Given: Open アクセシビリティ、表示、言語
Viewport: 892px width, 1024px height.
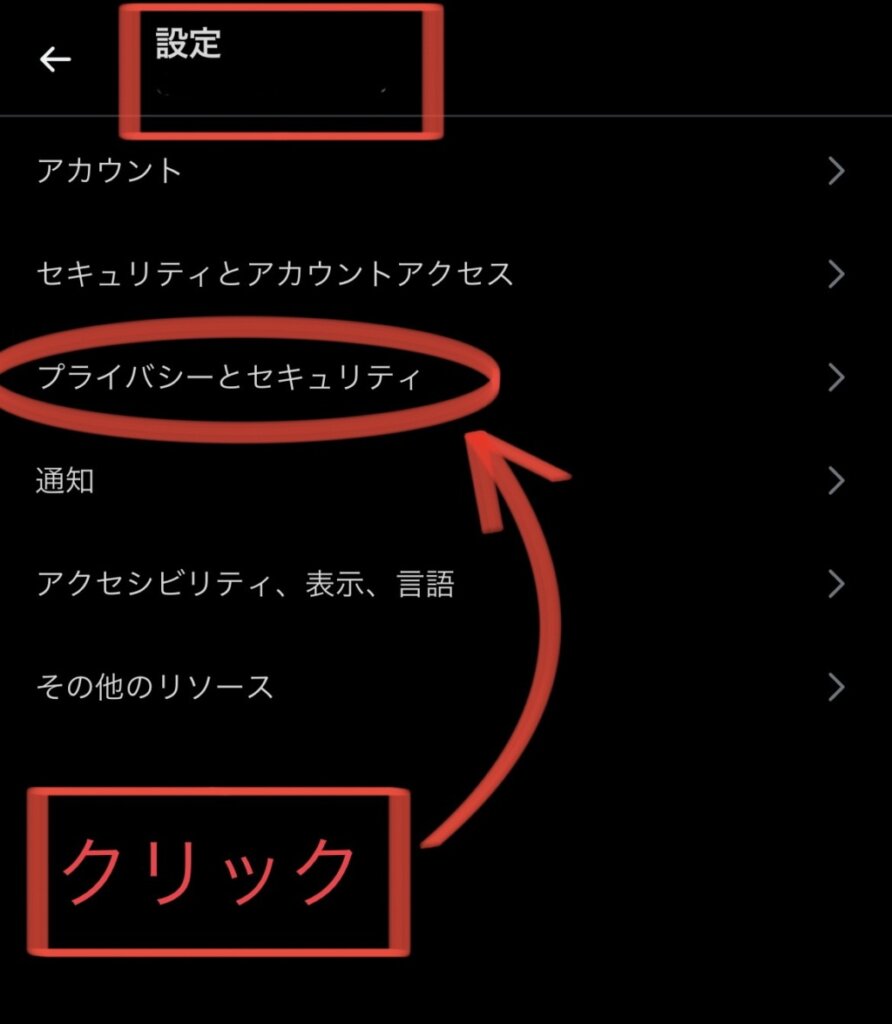Looking at the screenshot, I should coord(245,584).
